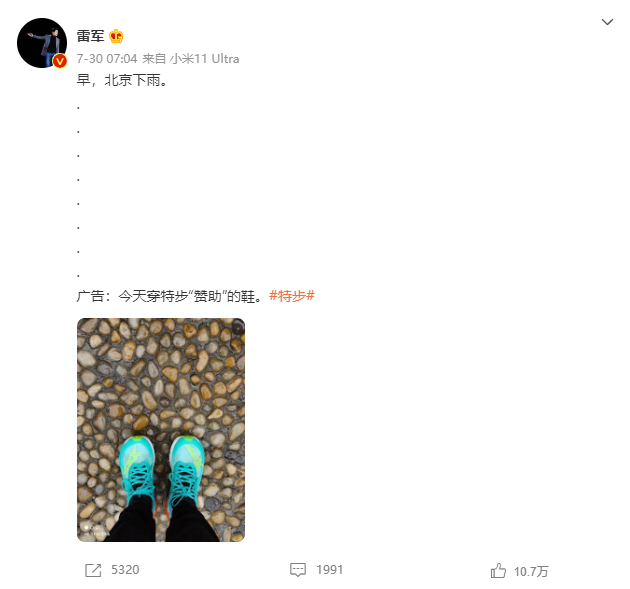Open the #特步# hashtag topic
630x589 pixels.
click(292, 296)
